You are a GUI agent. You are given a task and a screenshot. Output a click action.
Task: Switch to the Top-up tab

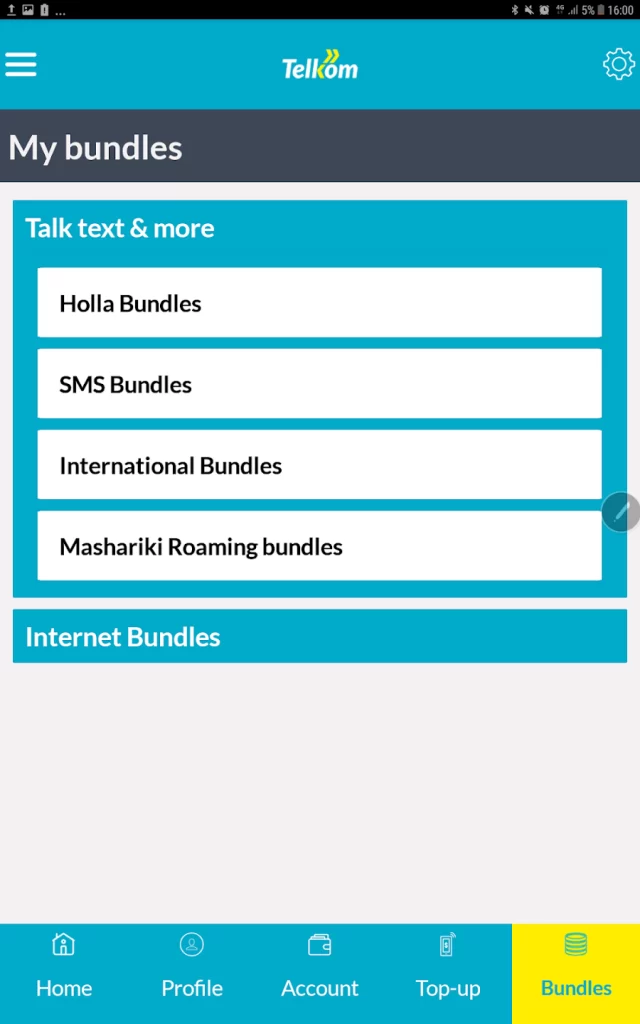click(448, 972)
